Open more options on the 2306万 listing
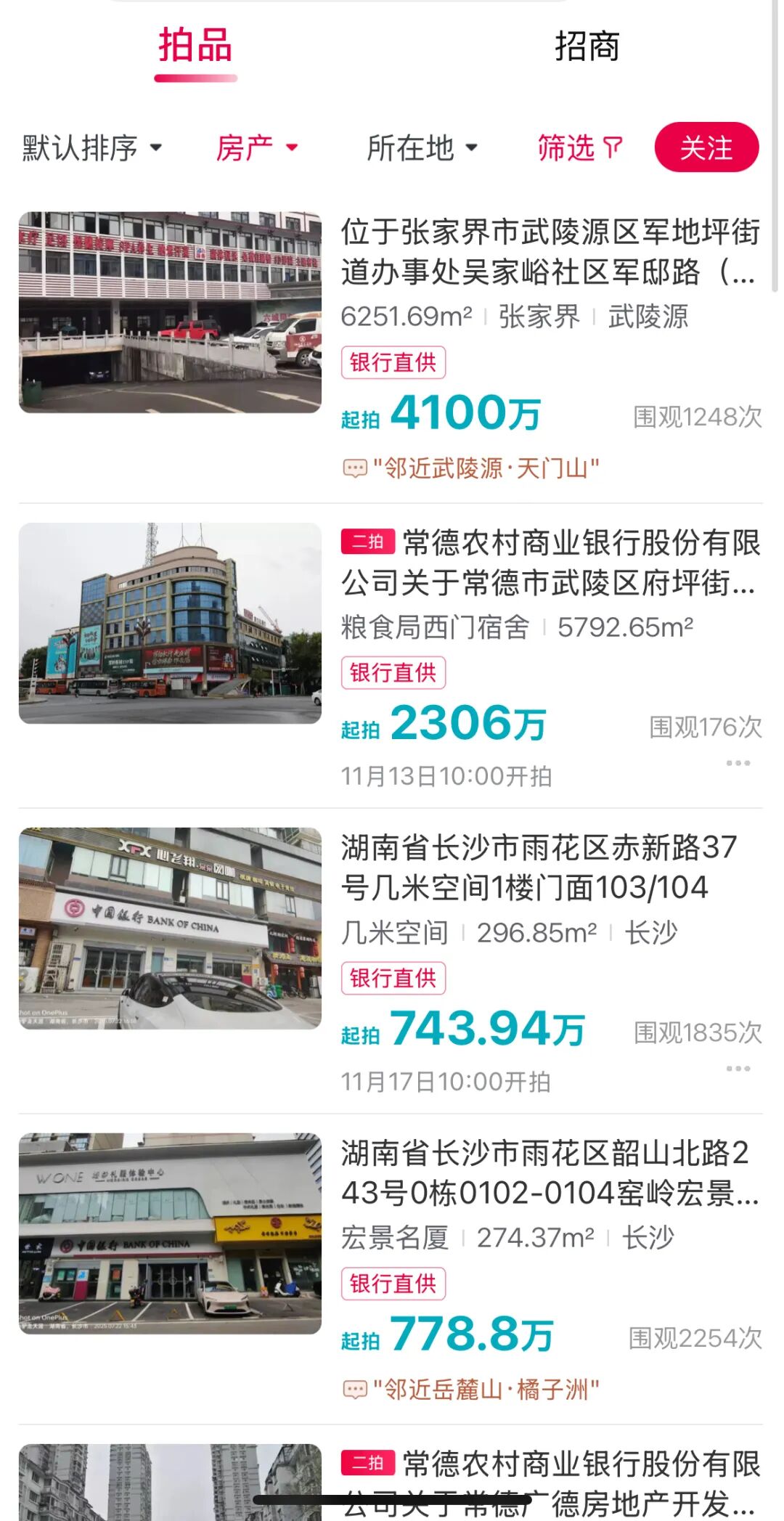Viewport: 784px width, 1521px height. [x=738, y=763]
